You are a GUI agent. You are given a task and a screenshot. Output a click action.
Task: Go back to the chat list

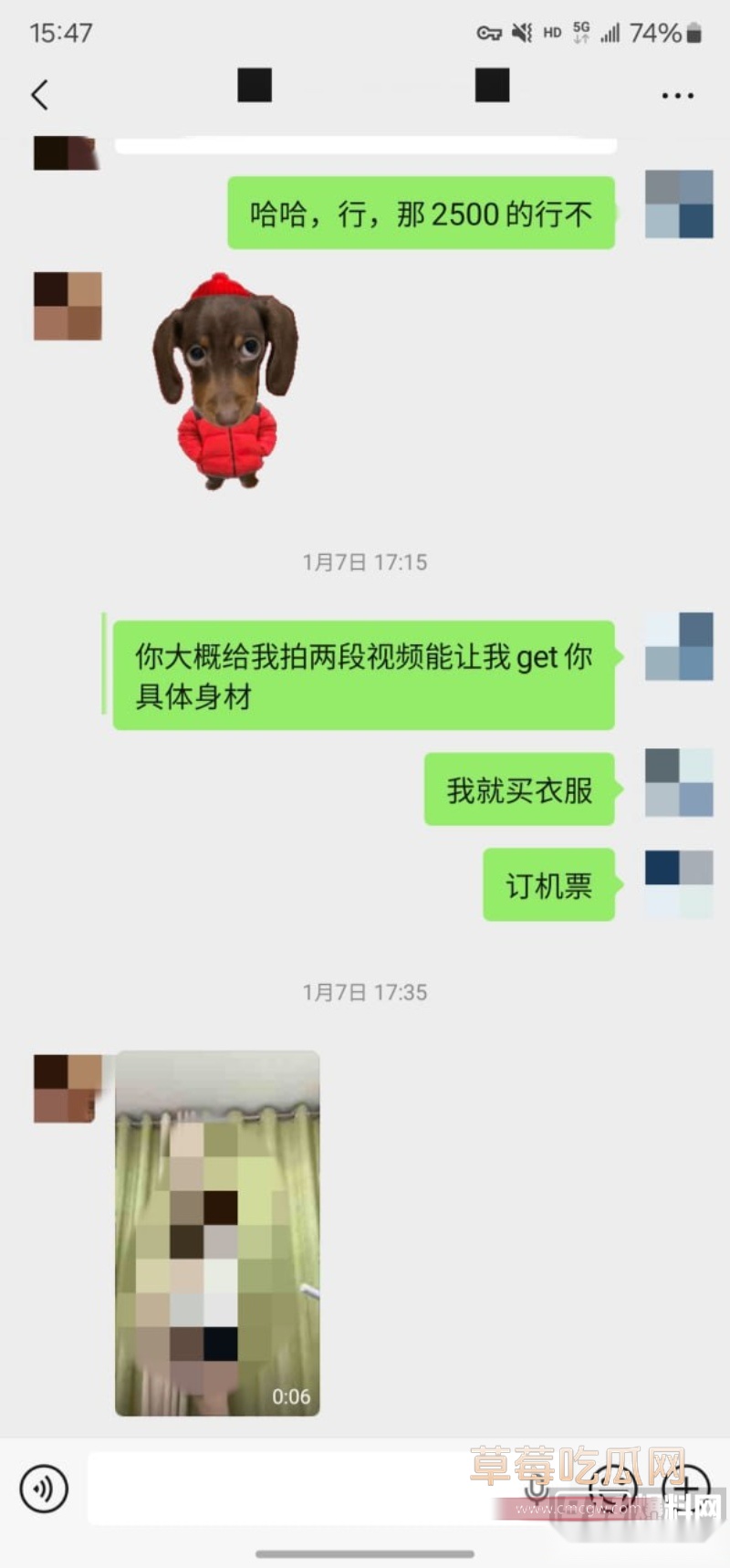point(39,94)
